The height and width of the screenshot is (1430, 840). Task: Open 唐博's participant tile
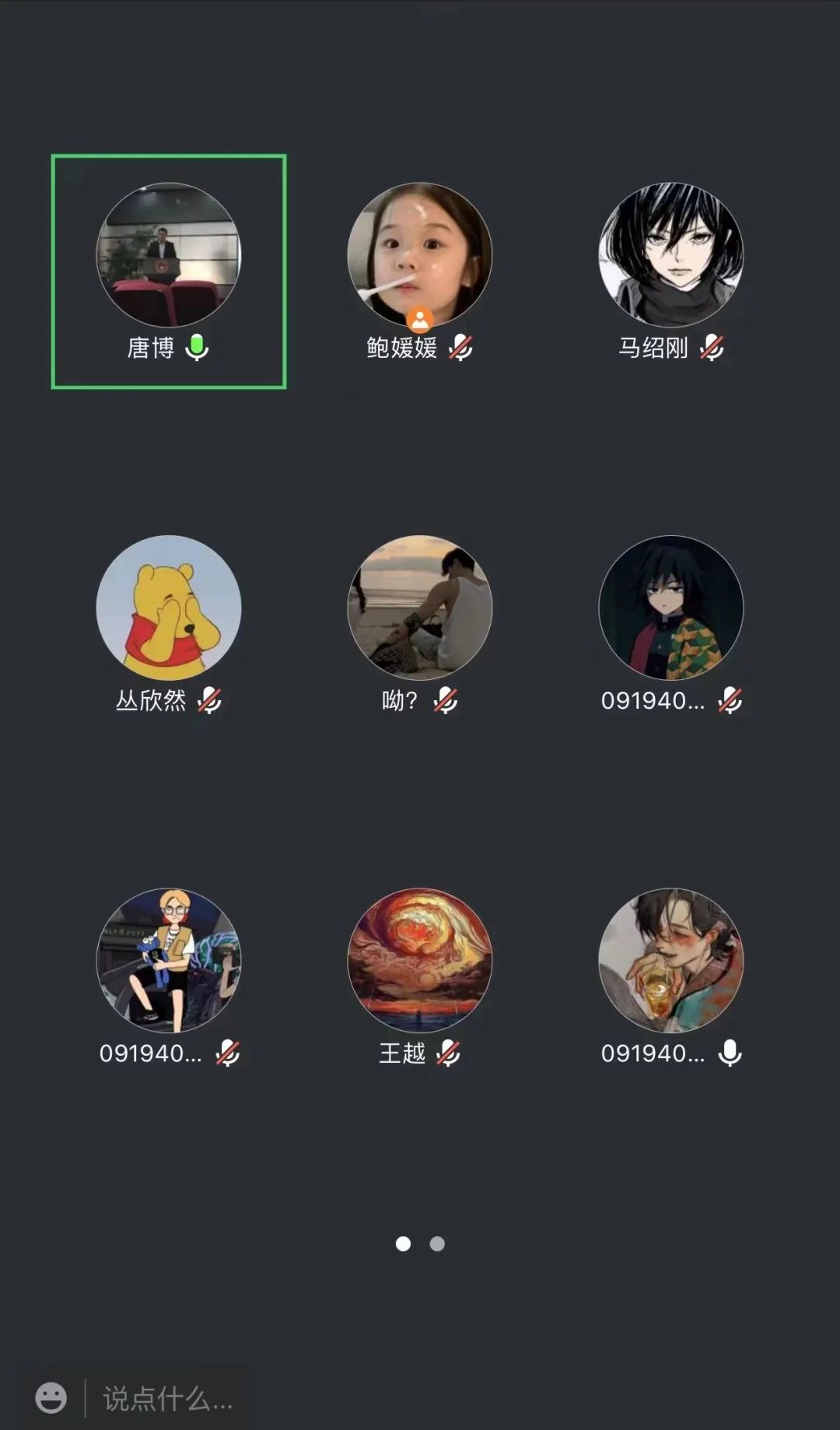pyautogui.click(x=169, y=255)
